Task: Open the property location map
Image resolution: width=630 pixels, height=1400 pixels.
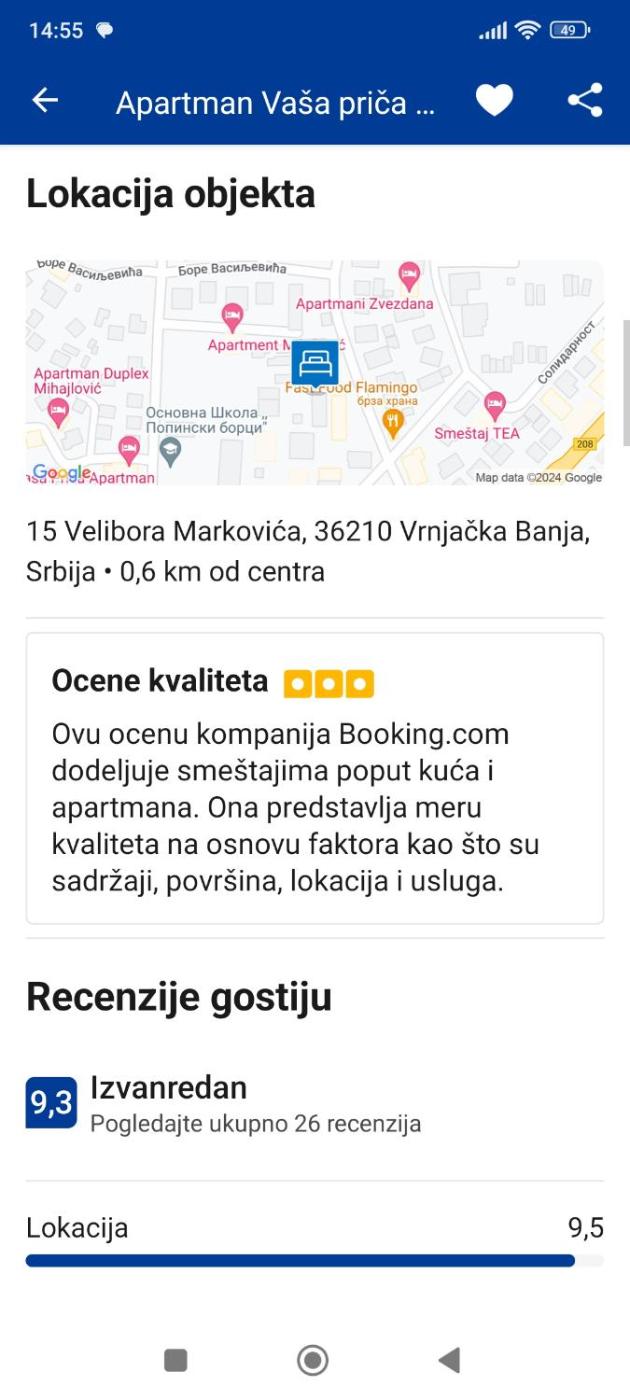Action: click(x=314, y=372)
